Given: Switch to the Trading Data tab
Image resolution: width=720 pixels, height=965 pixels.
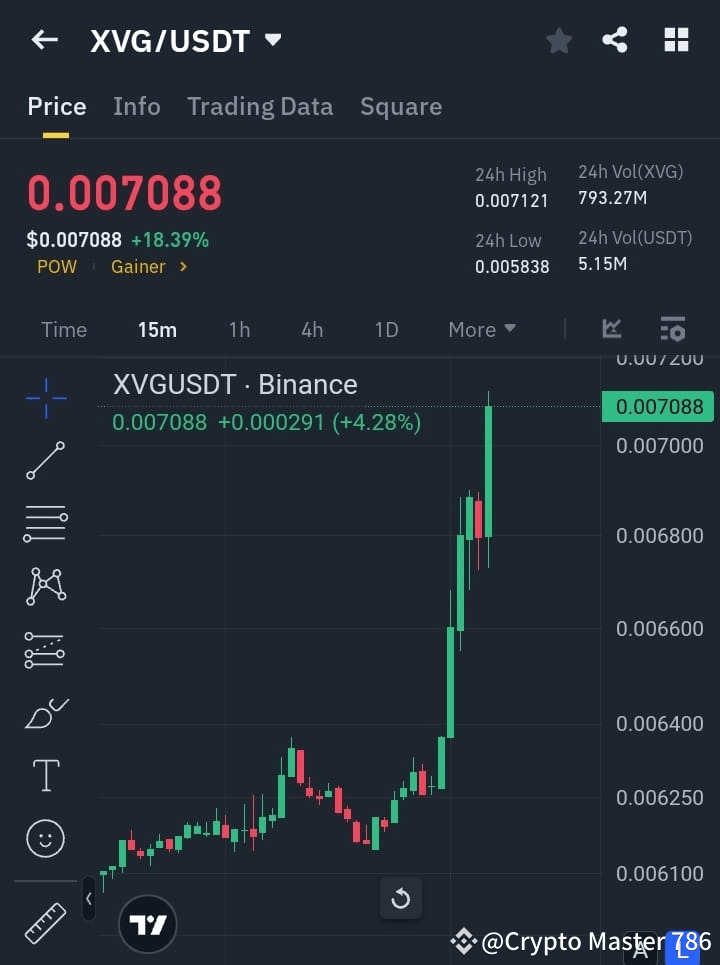Looking at the screenshot, I should pos(260,106).
